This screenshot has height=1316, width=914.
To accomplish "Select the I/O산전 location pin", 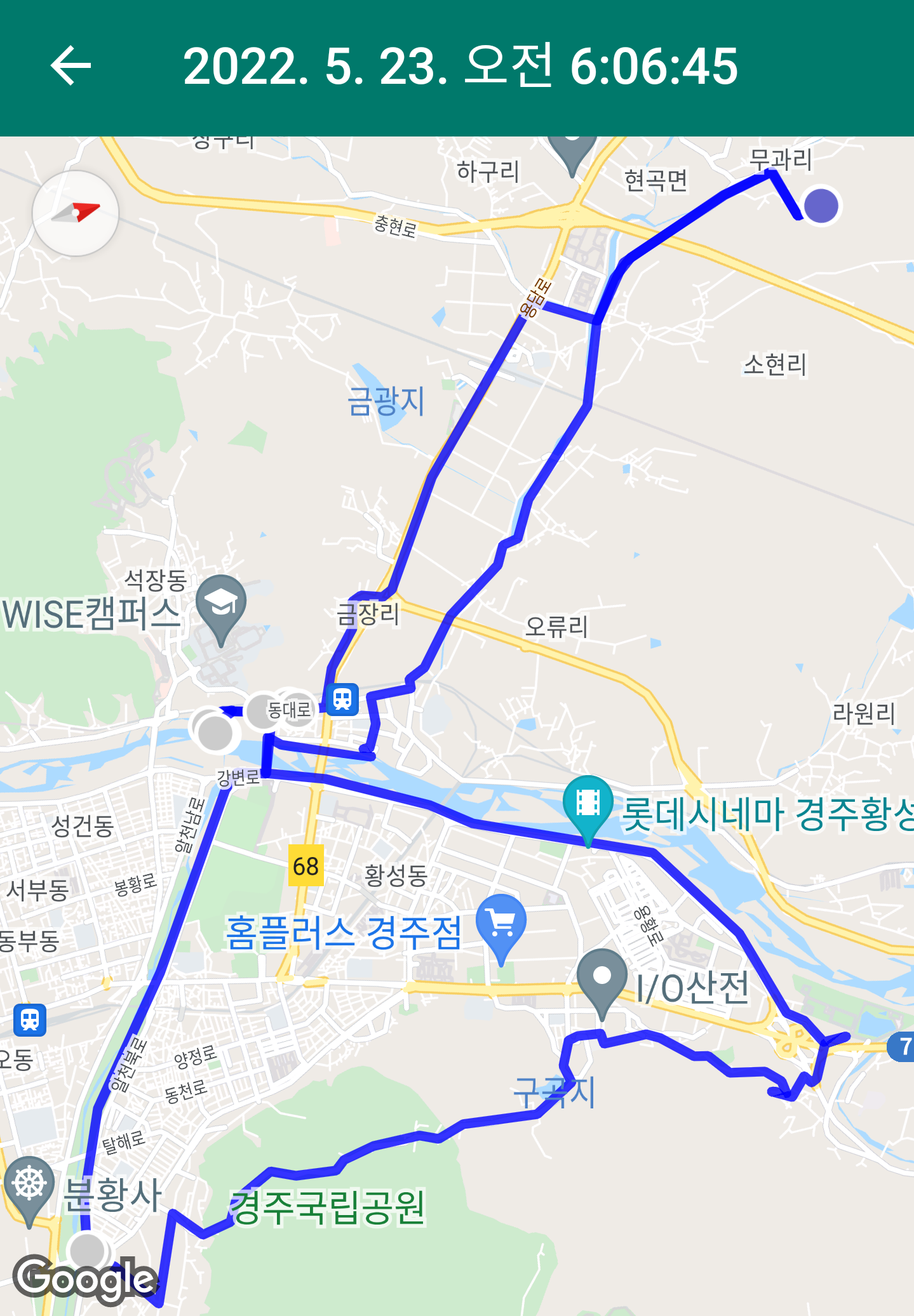I will 601,978.
